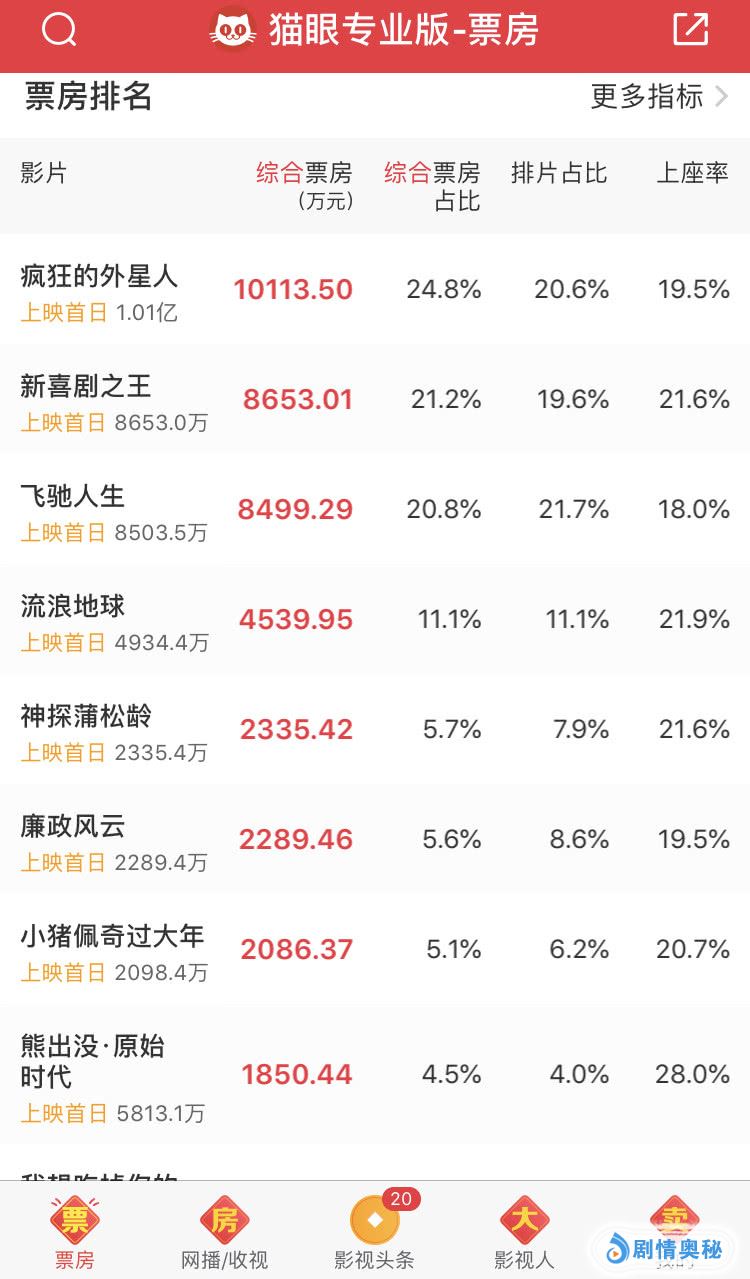Screen dimensions: 750x1279
Task: Open 更多指标 for more metrics
Action: tap(659, 97)
